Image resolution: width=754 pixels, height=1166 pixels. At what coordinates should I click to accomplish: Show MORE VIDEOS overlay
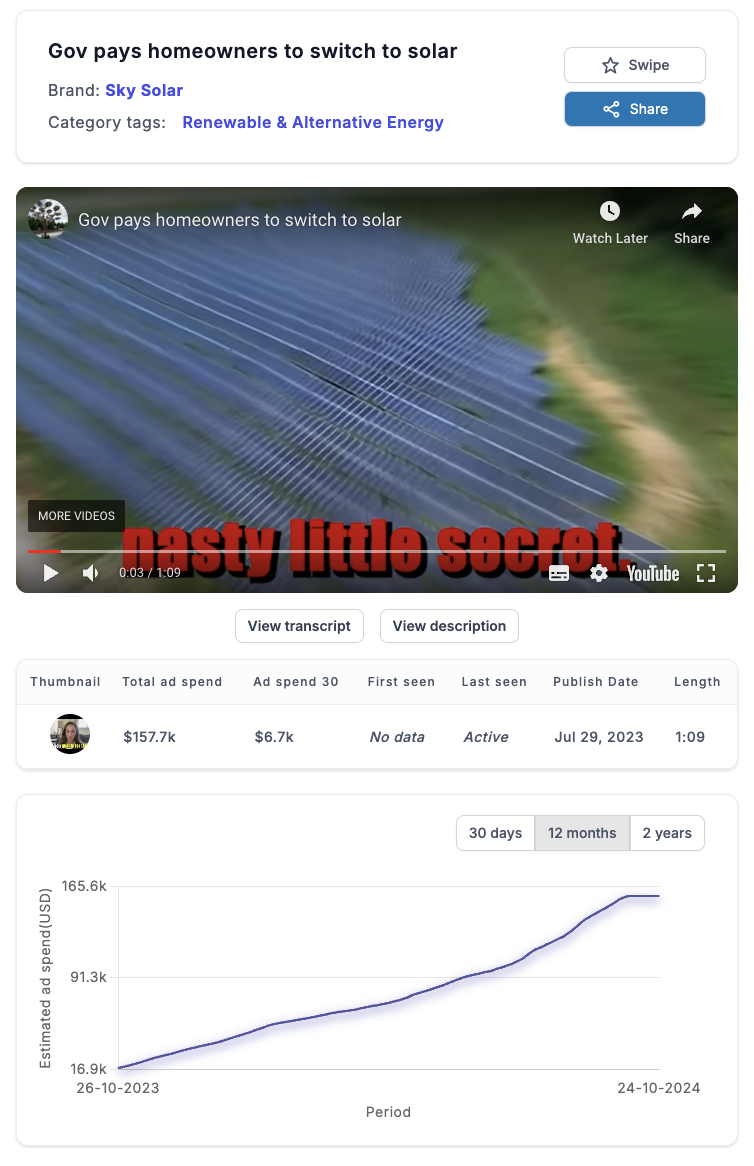(76, 516)
